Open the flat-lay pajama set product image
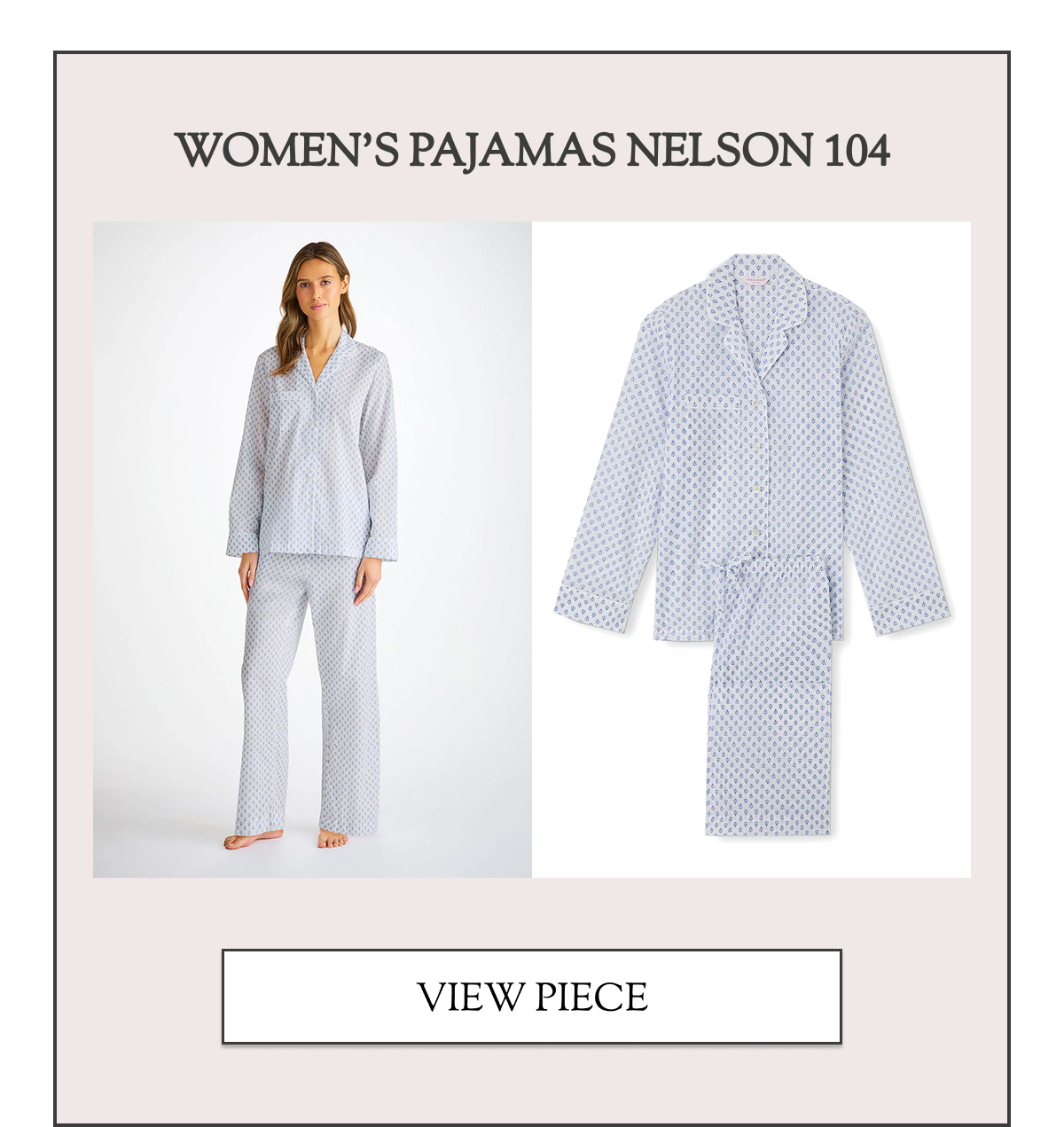The width and height of the screenshot is (1064, 1127). point(751,549)
